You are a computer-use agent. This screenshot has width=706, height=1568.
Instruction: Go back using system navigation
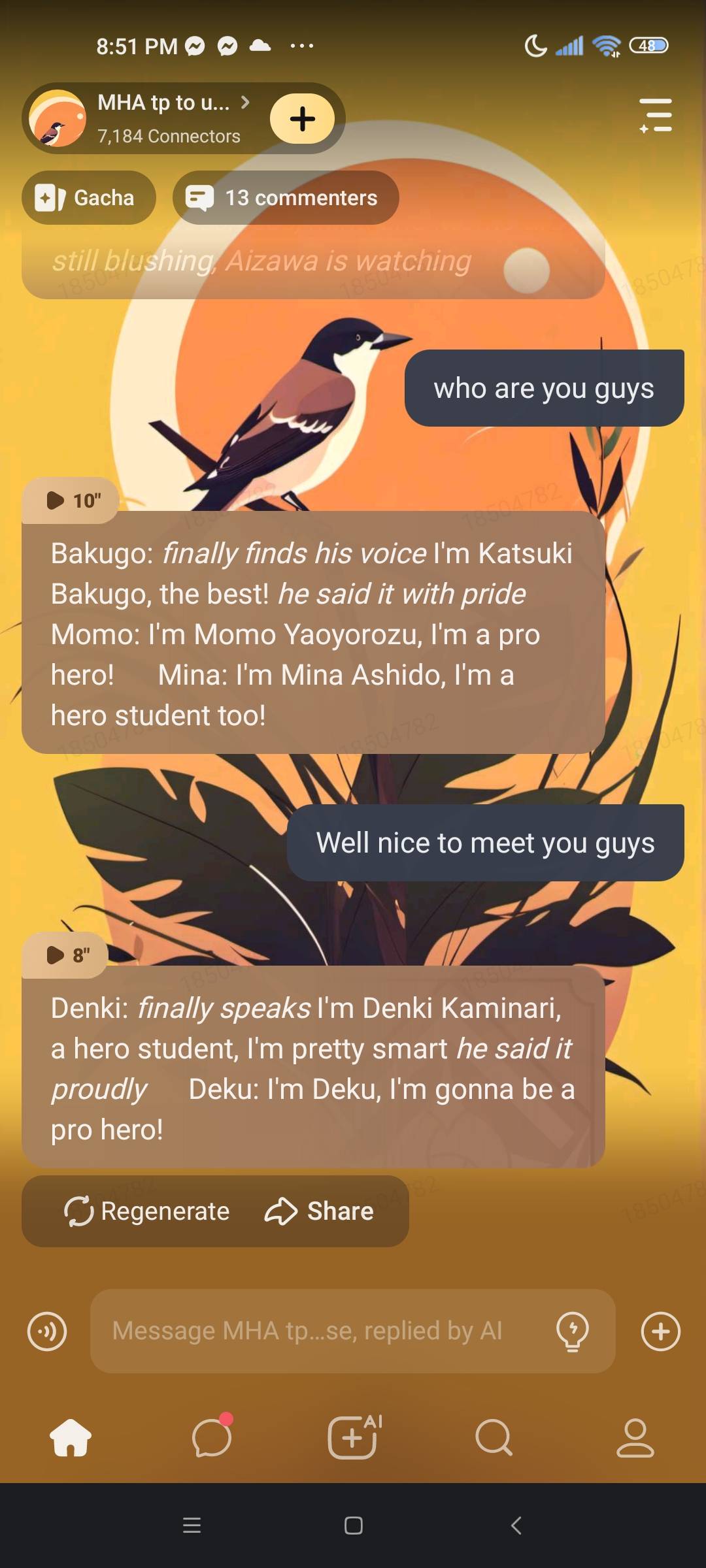516,1526
